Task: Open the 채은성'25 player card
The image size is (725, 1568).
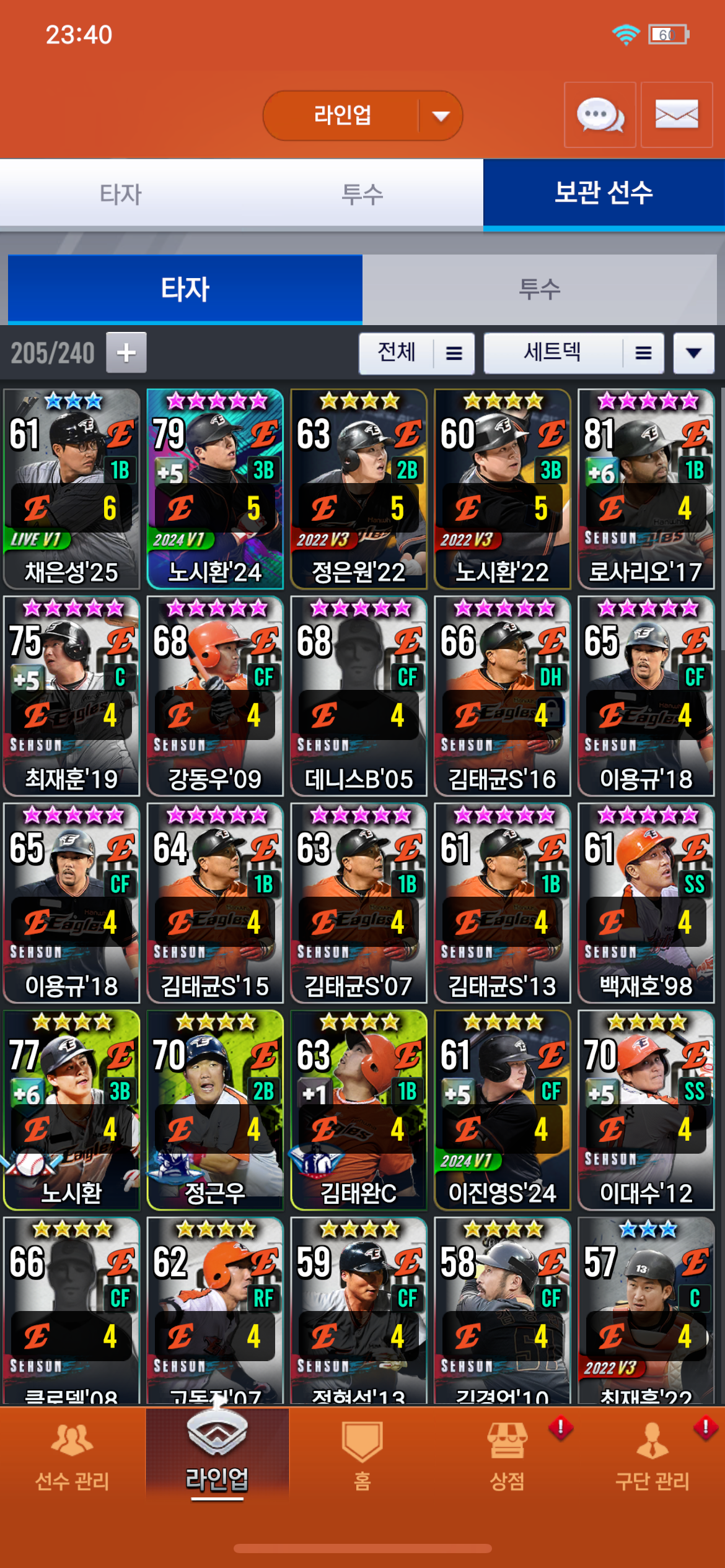Action: (x=71, y=489)
